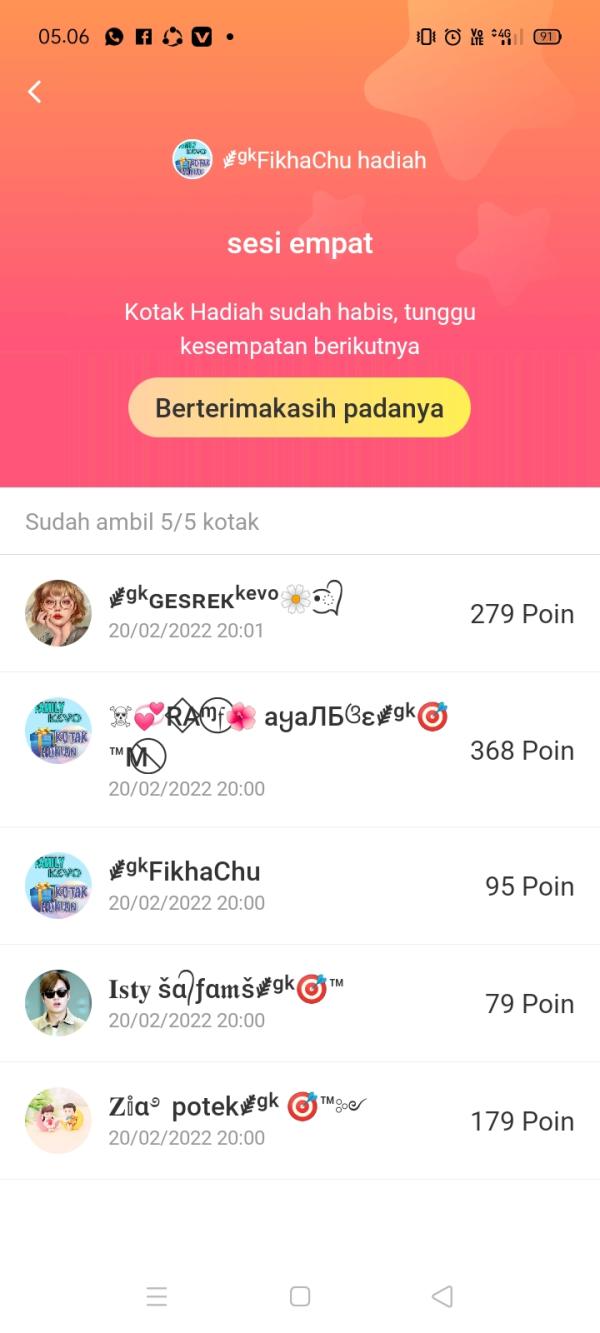View the recipient who got 368 Poin

click(x=300, y=749)
